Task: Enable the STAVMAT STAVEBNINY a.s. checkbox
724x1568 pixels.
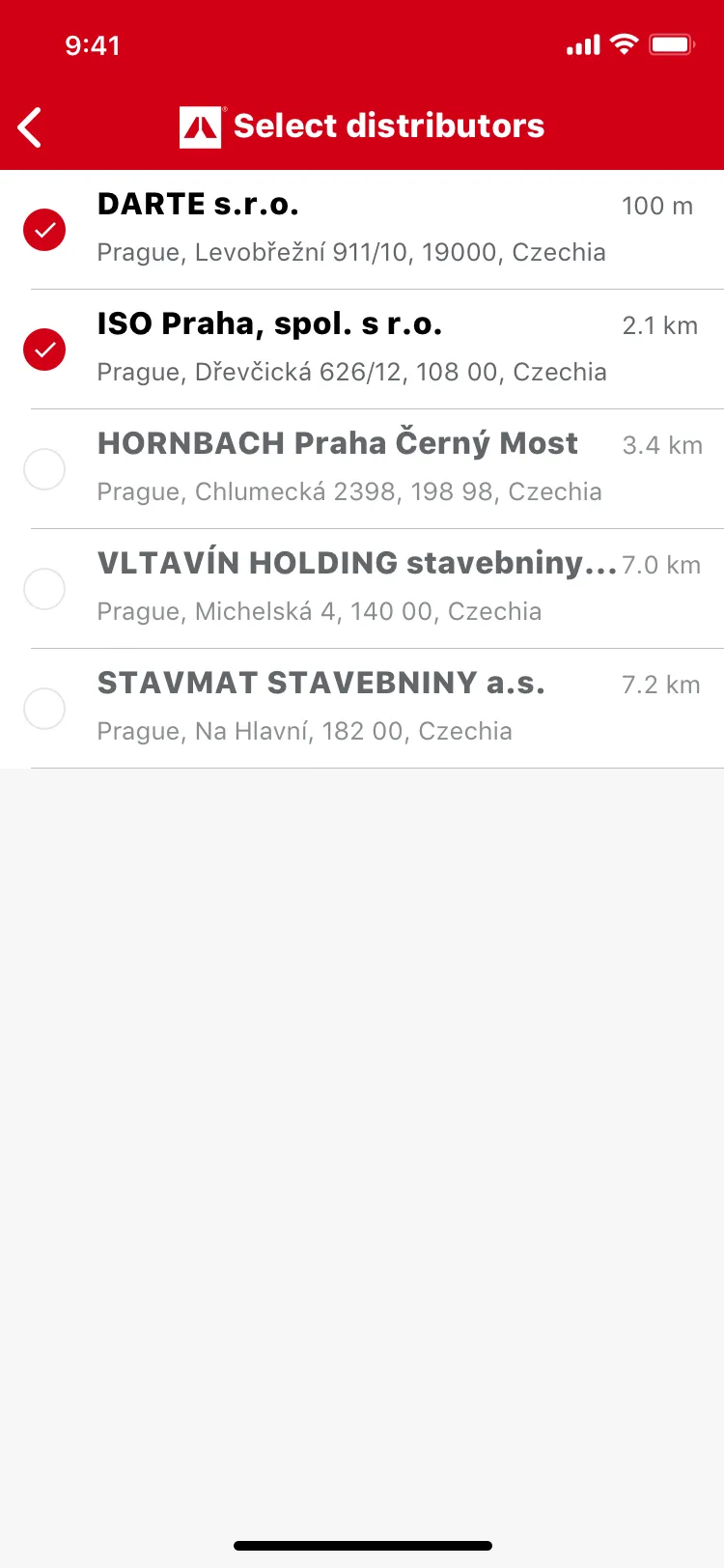Action: click(43, 708)
